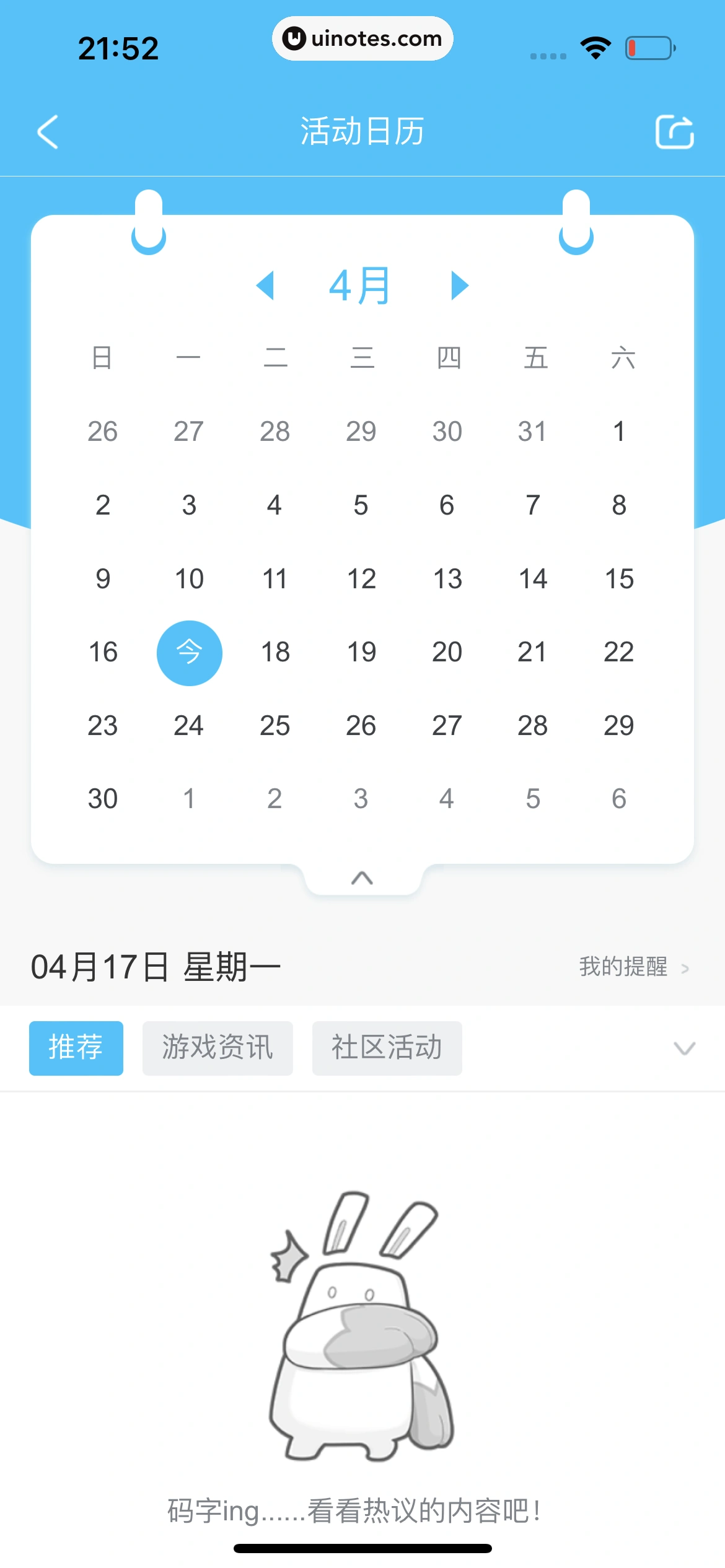Select April 22 on the calendar
This screenshot has width=725, height=1568.
pyautogui.click(x=618, y=653)
